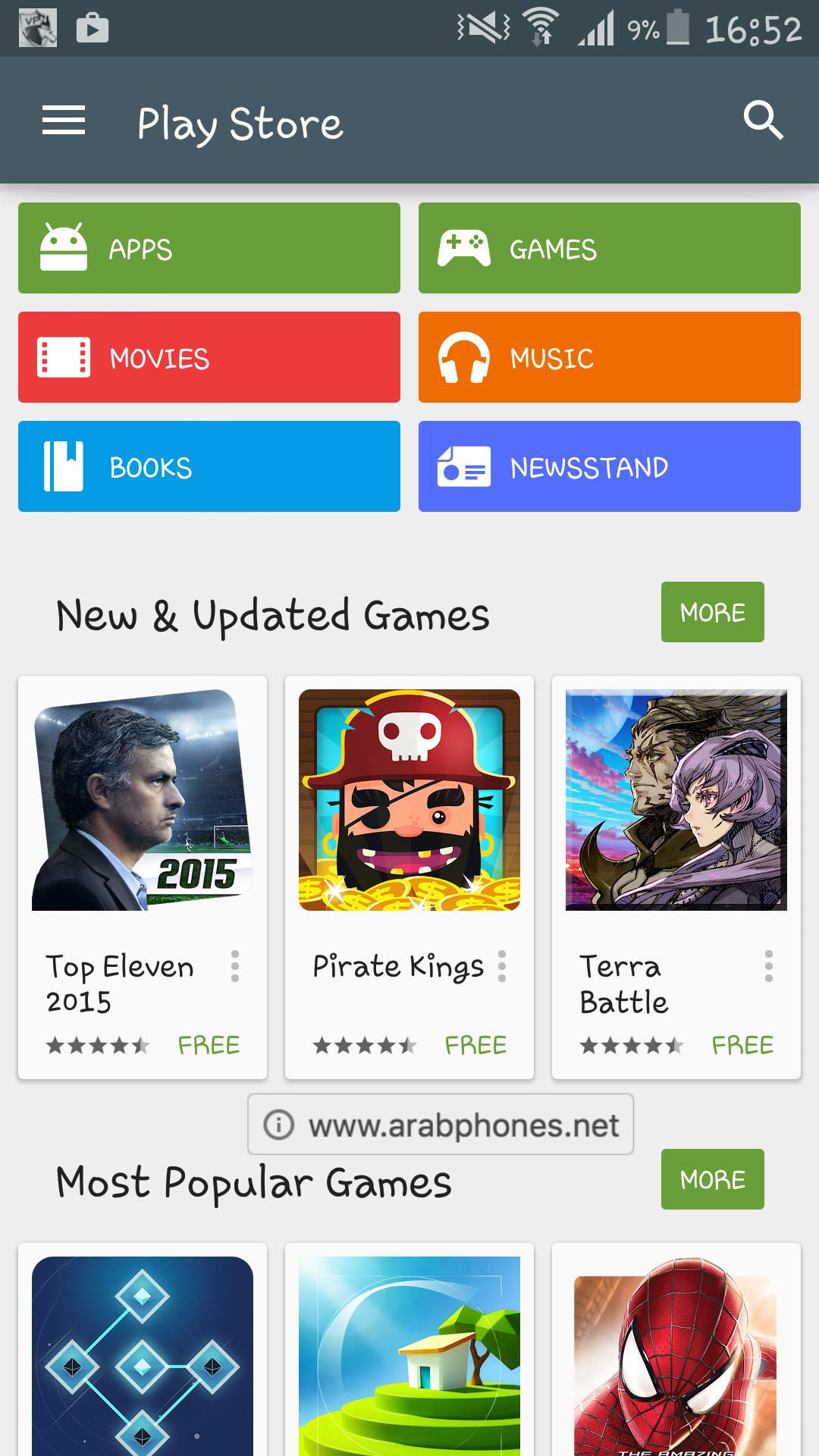Open overflow menu on Pirate Kings
Screen dimensions: 819x1456
coord(502,967)
